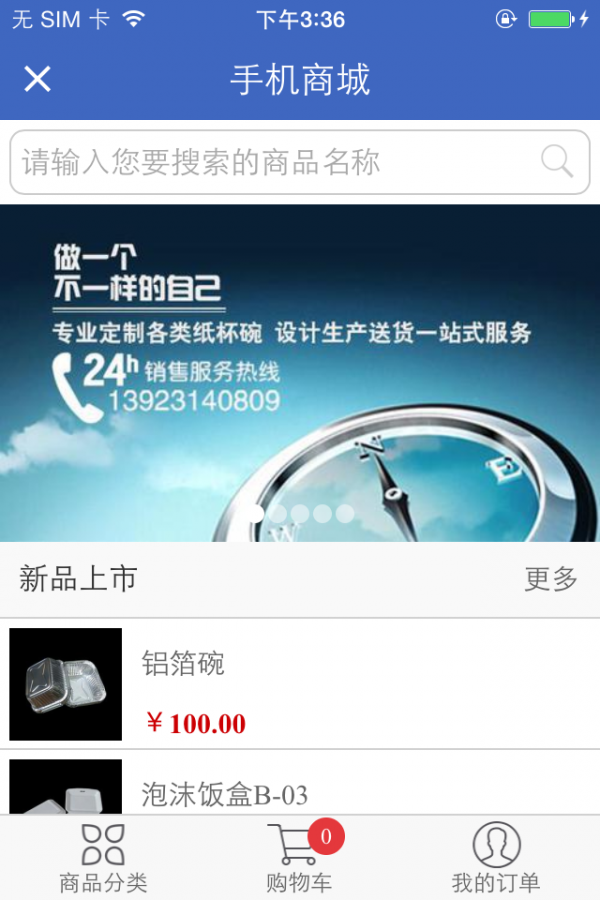Screen dimensions: 600x900
Task: Open the 购物车 shopping cart tab
Action: (299, 858)
